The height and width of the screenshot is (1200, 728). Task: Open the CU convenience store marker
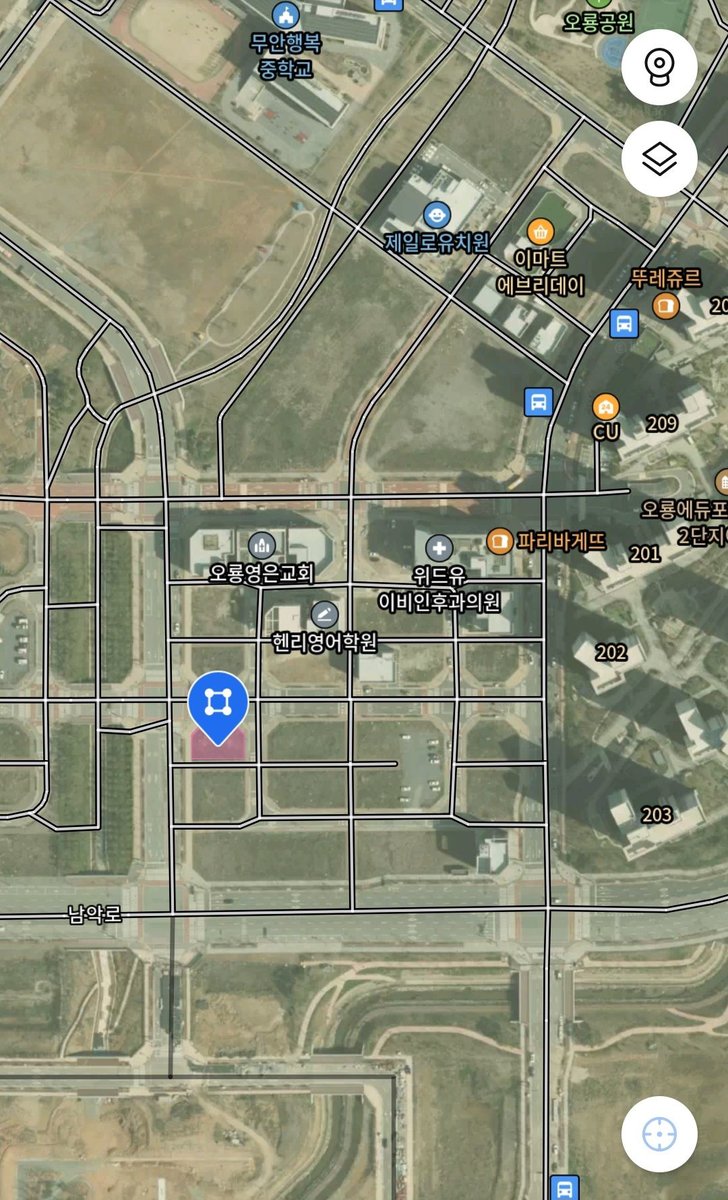pos(605,407)
